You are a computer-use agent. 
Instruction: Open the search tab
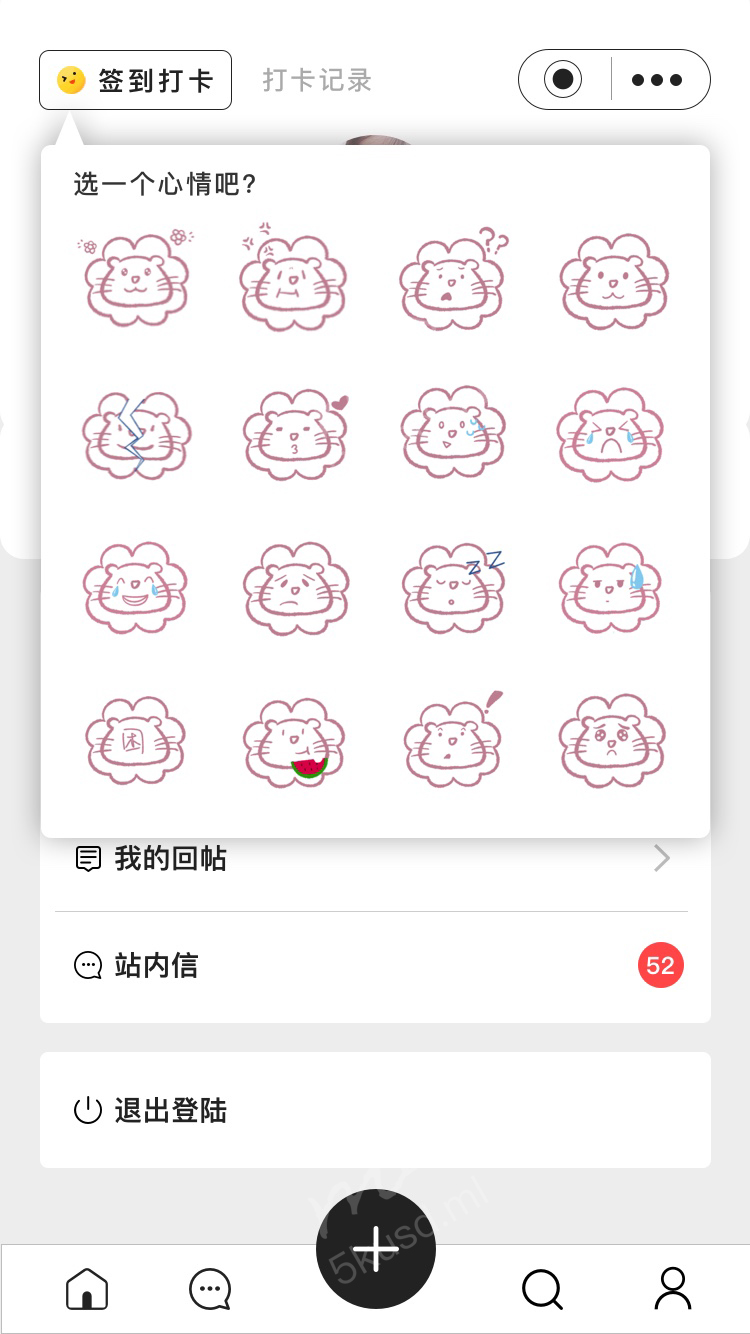(x=542, y=1288)
